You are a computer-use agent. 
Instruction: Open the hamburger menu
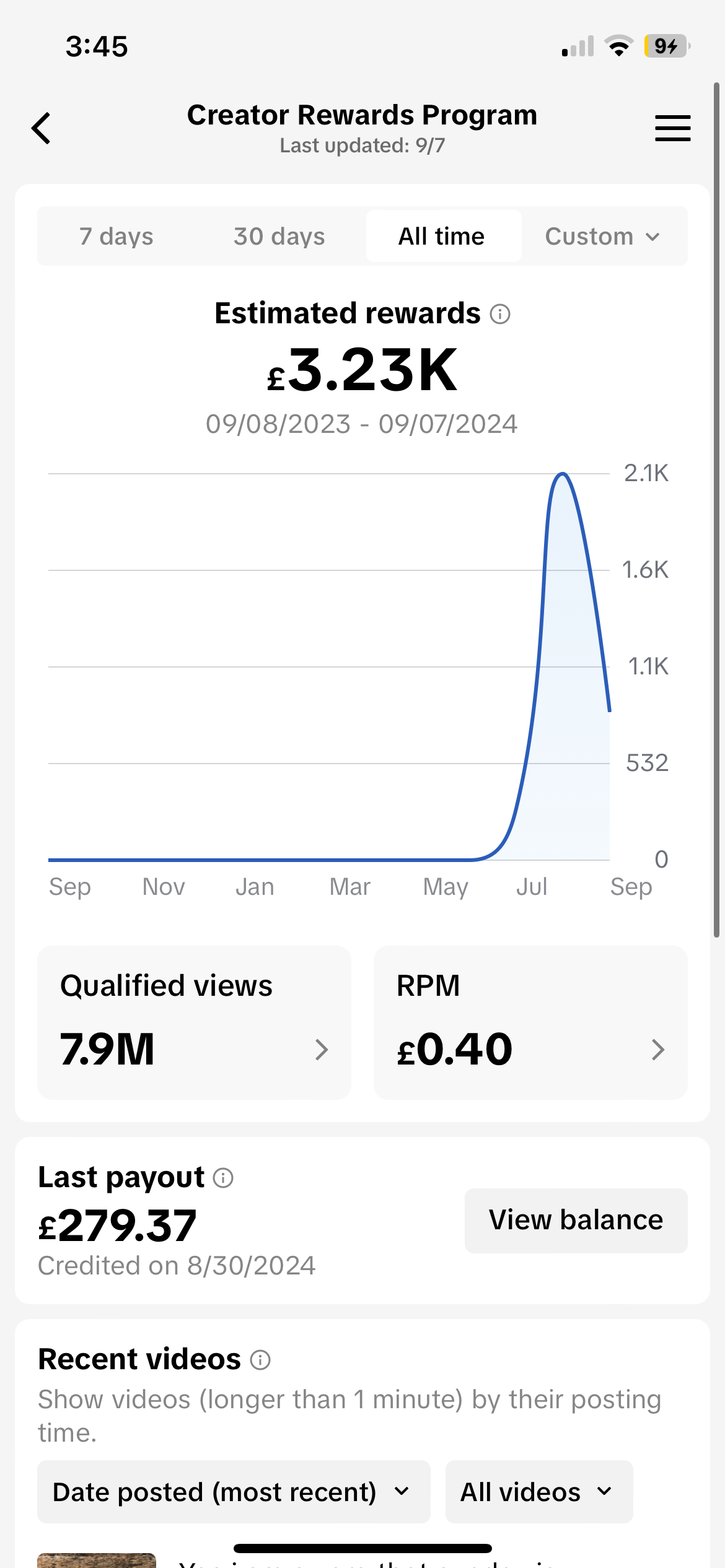673,128
